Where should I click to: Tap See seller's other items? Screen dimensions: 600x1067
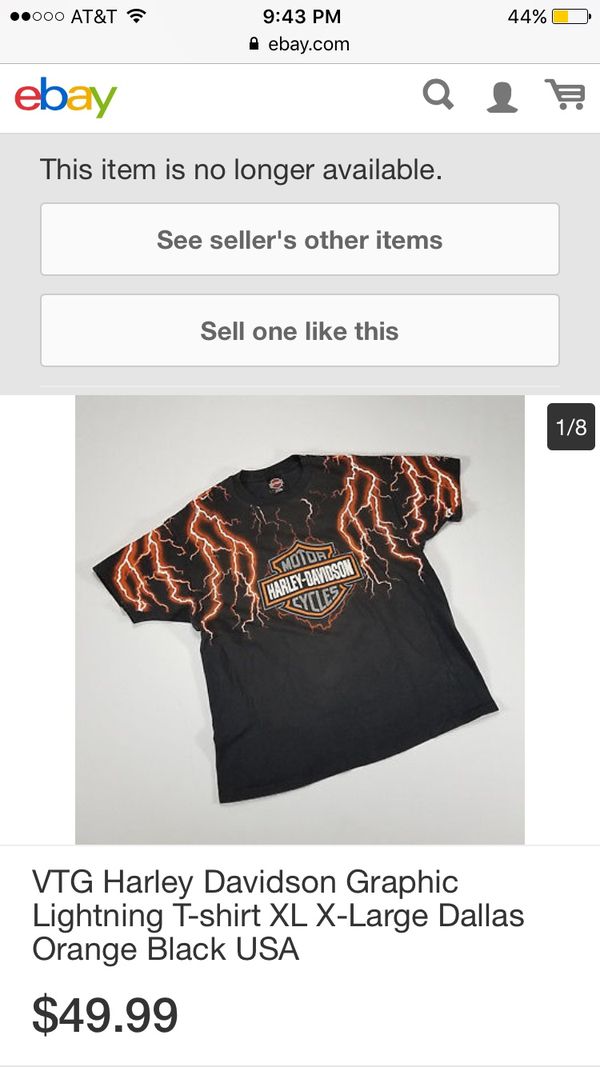pyautogui.click(x=299, y=240)
